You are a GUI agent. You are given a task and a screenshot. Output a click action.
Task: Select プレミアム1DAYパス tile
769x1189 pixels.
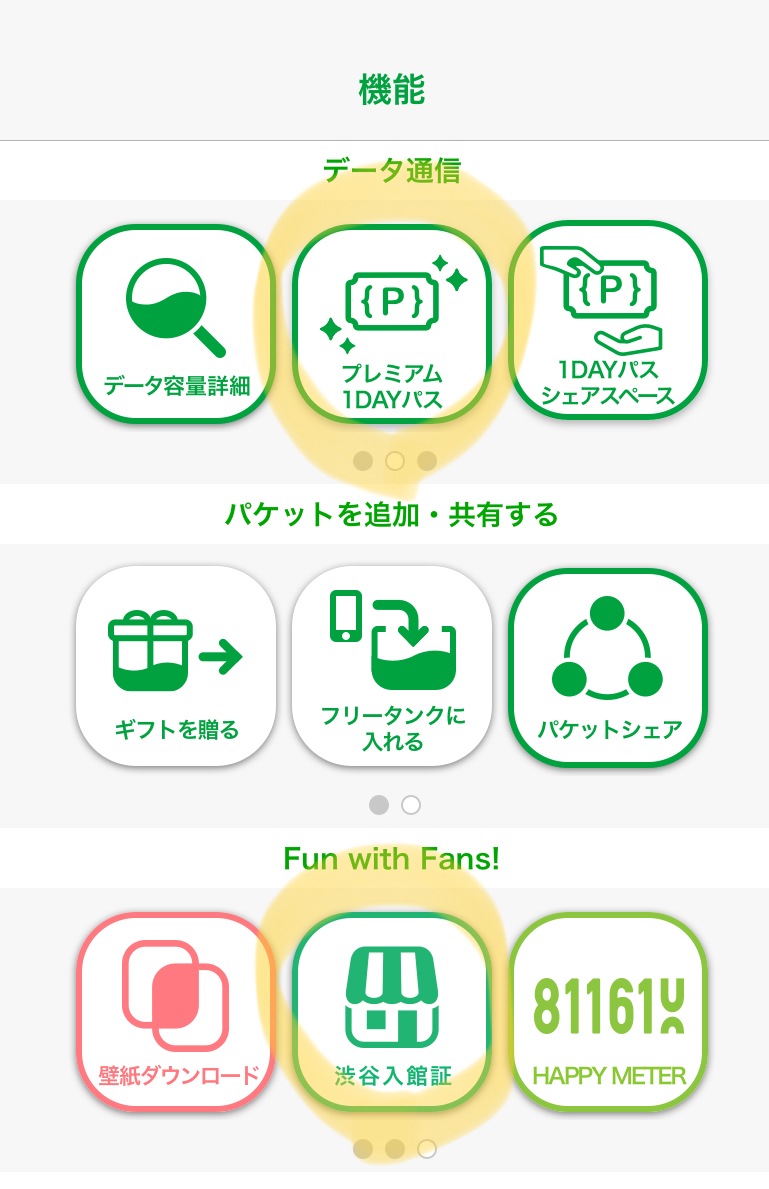pyautogui.click(x=392, y=323)
